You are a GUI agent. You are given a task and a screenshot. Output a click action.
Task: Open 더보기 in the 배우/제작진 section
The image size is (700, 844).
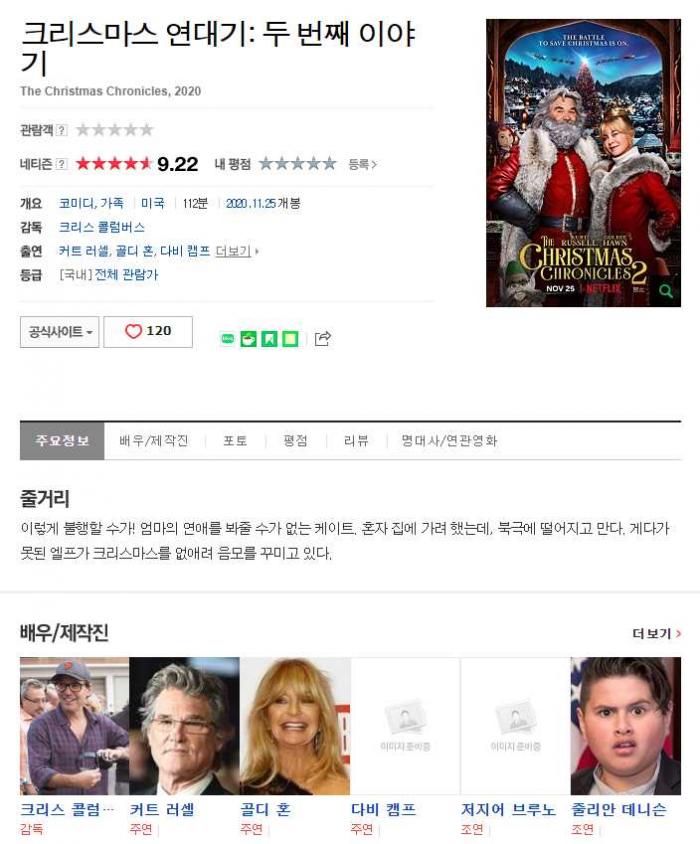pyautogui.click(x=656, y=634)
